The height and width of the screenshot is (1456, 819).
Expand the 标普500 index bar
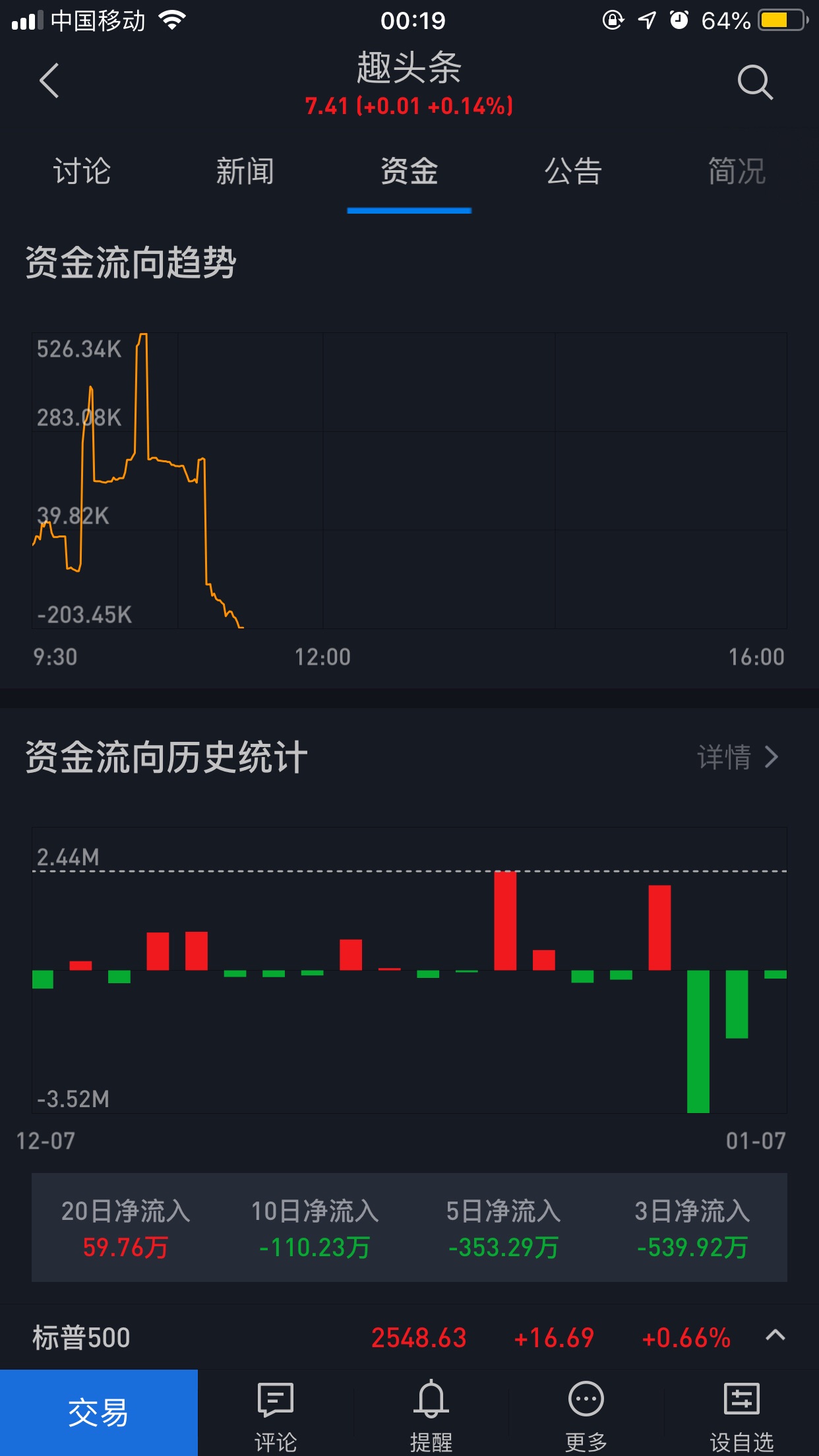[x=775, y=1336]
